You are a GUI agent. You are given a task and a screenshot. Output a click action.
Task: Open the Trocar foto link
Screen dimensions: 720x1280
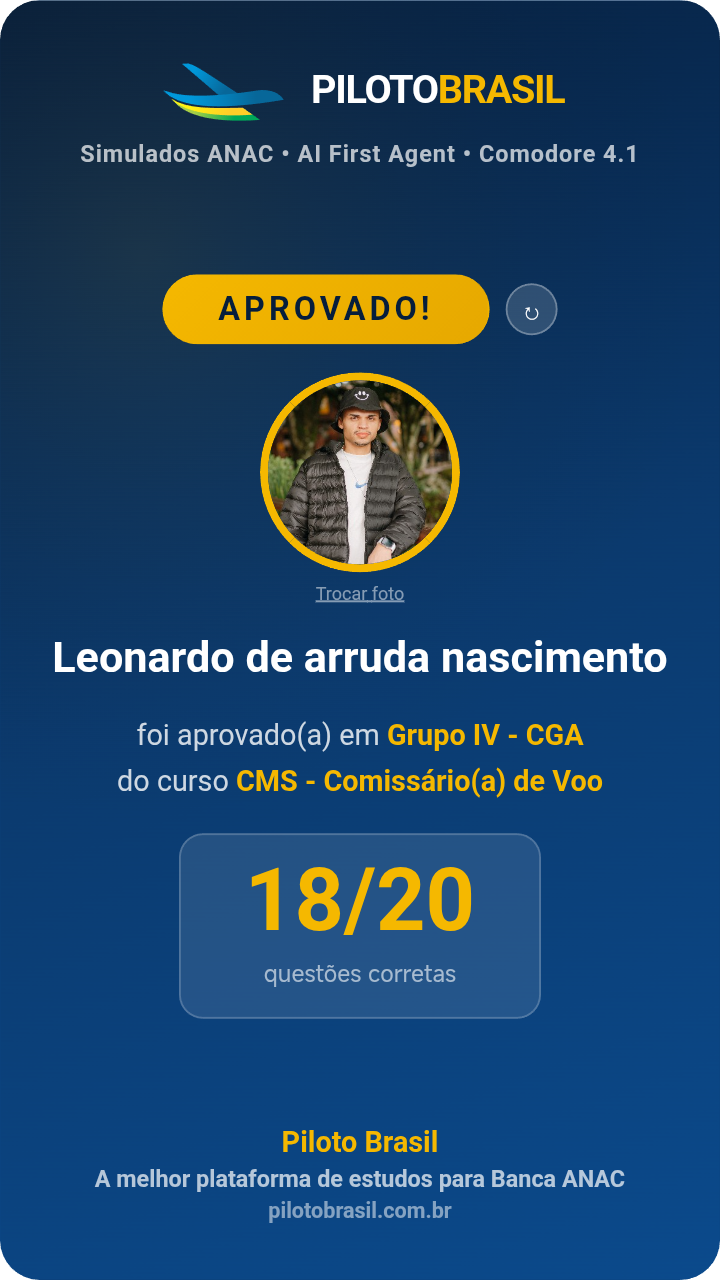point(360,593)
